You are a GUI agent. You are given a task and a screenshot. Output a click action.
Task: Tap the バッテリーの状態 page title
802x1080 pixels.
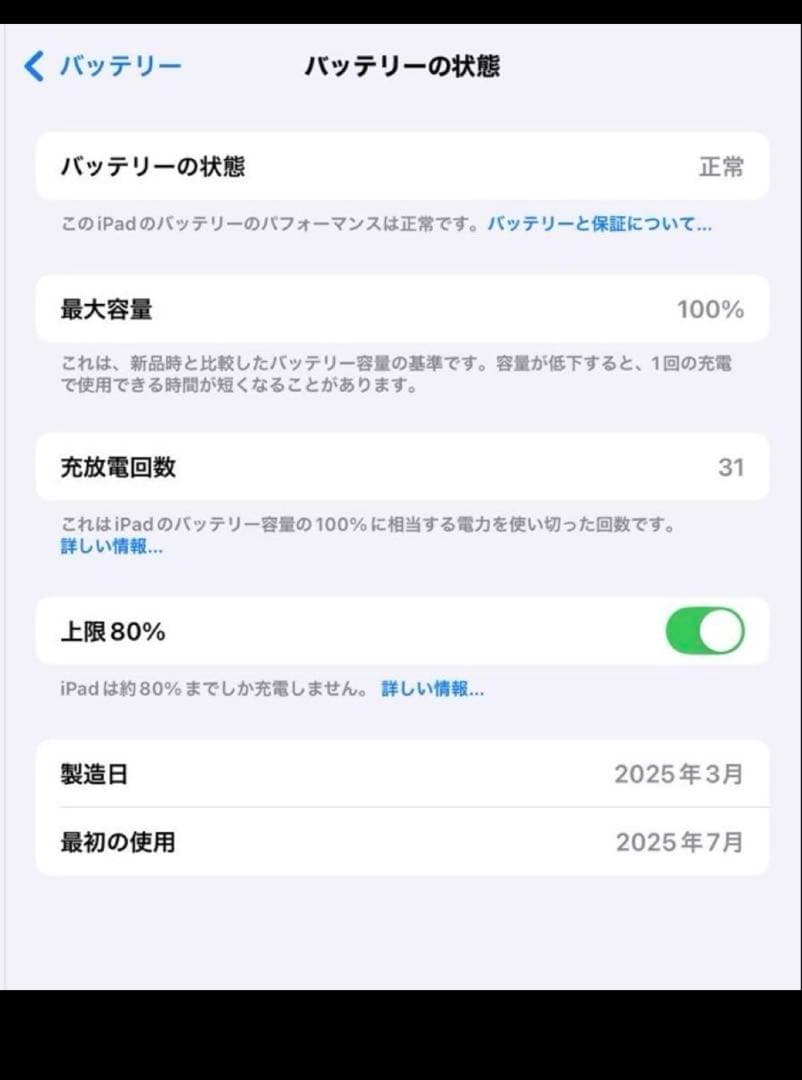[x=404, y=65]
